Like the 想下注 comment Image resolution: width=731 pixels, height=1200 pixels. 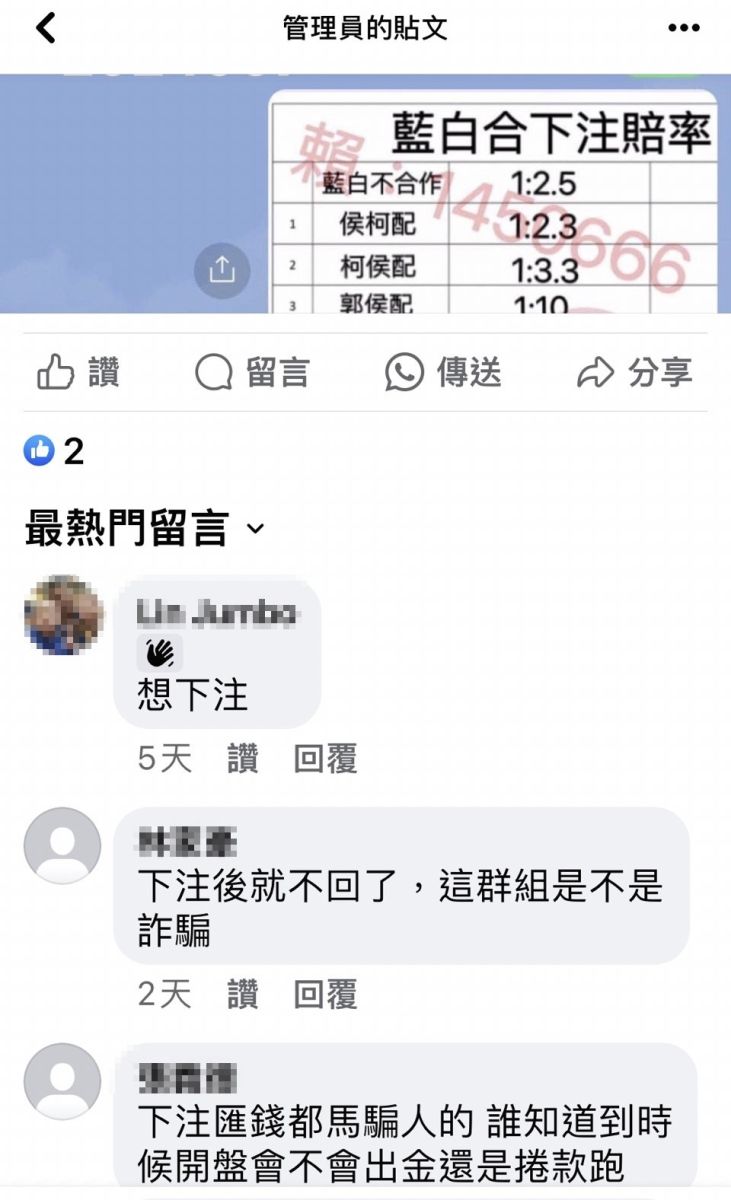(x=242, y=759)
